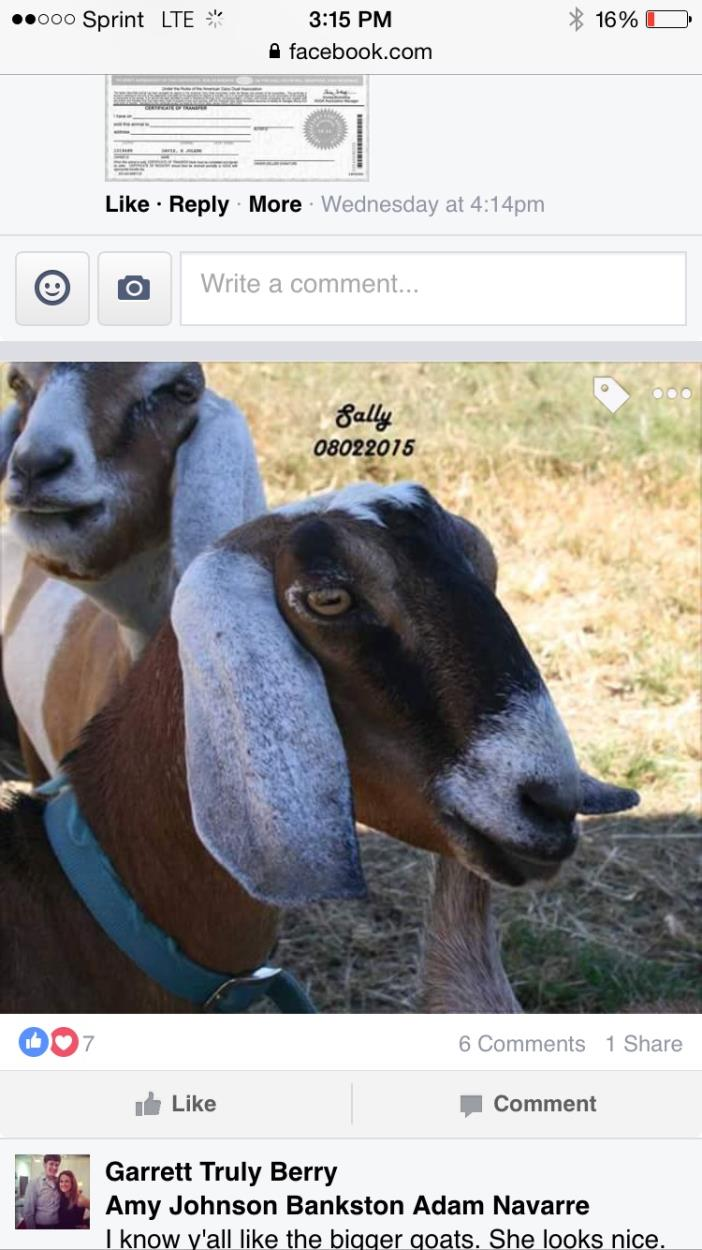
Task: Attach a photo with the camera icon
Action: pyautogui.click(x=134, y=288)
